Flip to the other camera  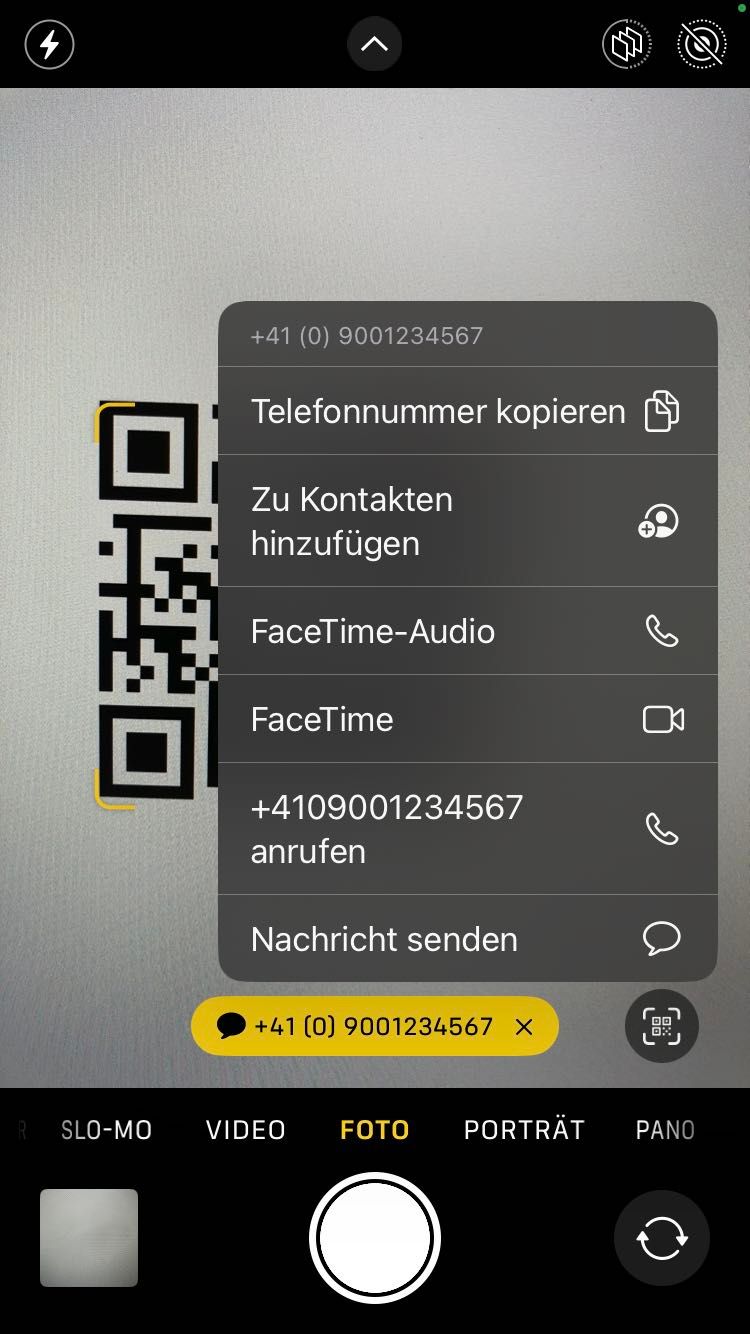click(661, 1238)
